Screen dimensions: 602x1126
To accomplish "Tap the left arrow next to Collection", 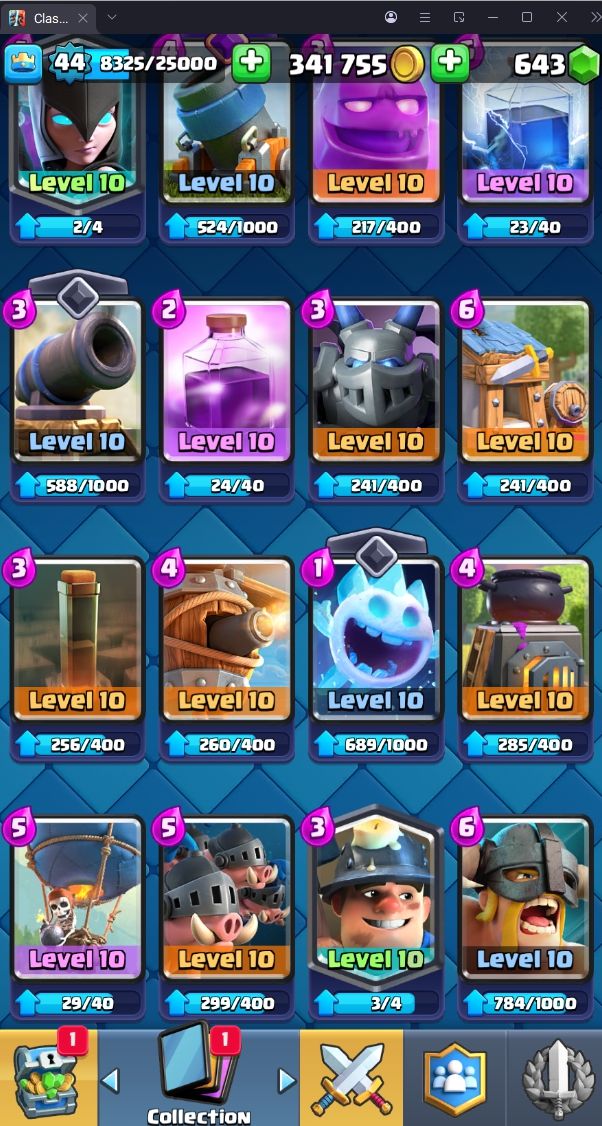I will (x=110, y=1079).
